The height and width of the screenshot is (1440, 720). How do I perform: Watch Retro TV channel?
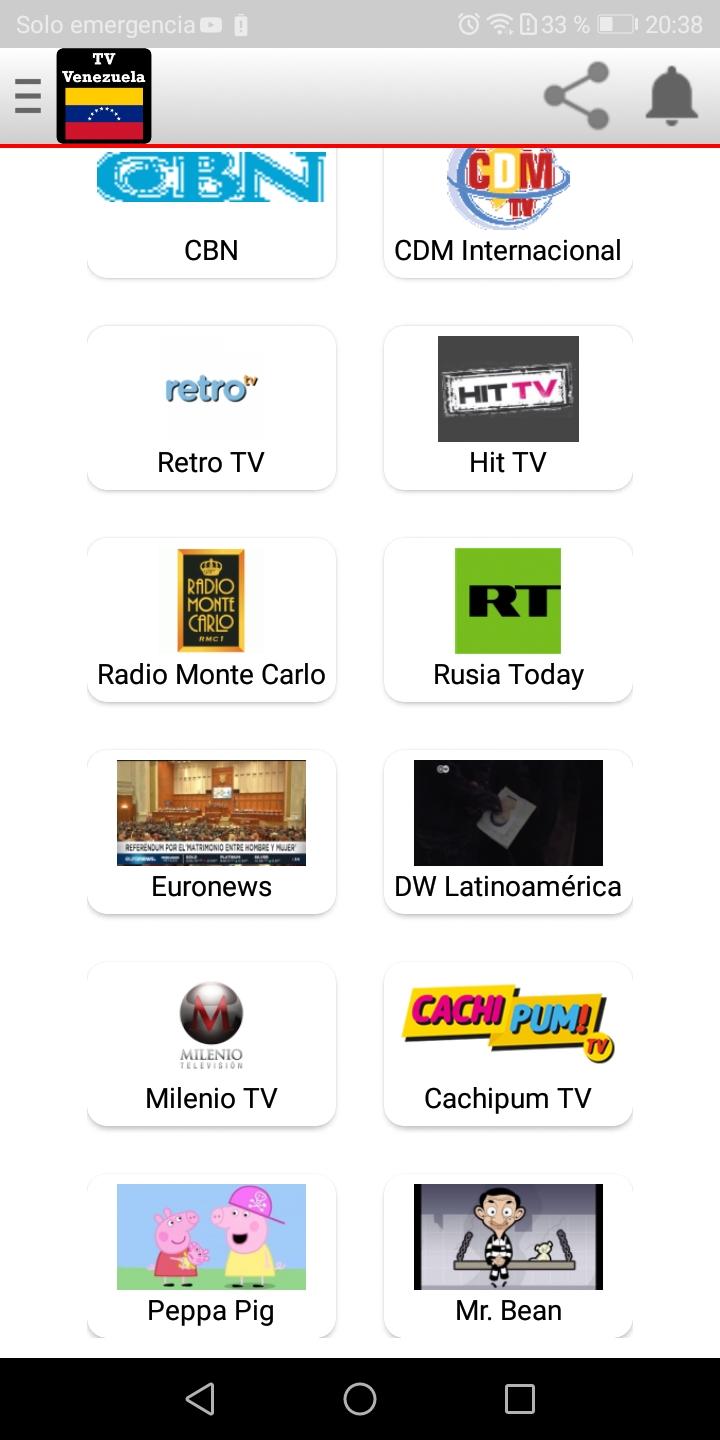tap(212, 408)
